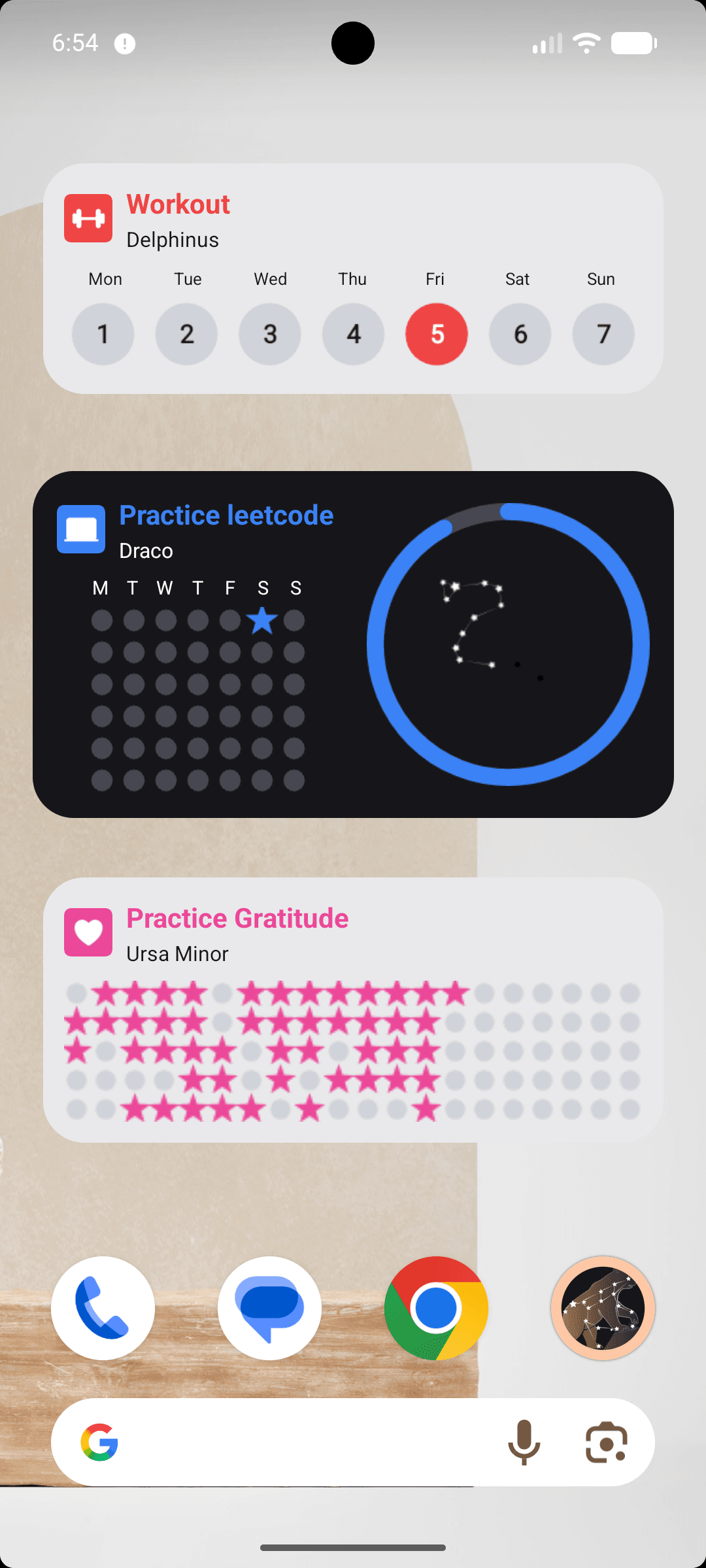Image resolution: width=706 pixels, height=1568 pixels.
Task: Open the Messages app
Action: [269, 1308]
